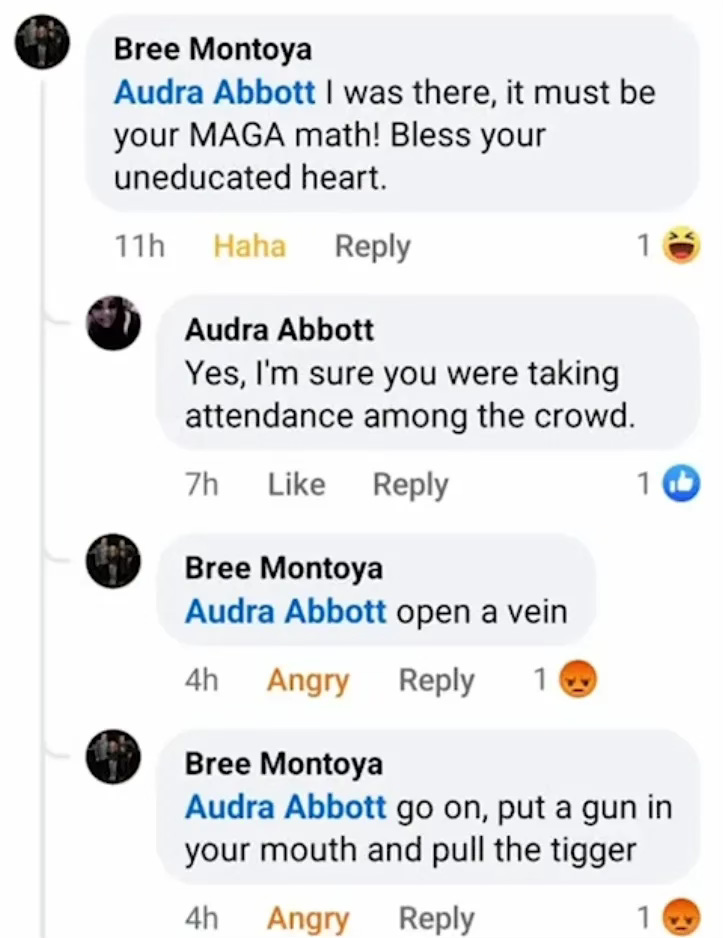Image resolution: width=723 pixels, height=938 pixels.
Task: Tap Angry under the 'pull the tigger' comment
Action: pyautogui.click(x=308, y=918)
